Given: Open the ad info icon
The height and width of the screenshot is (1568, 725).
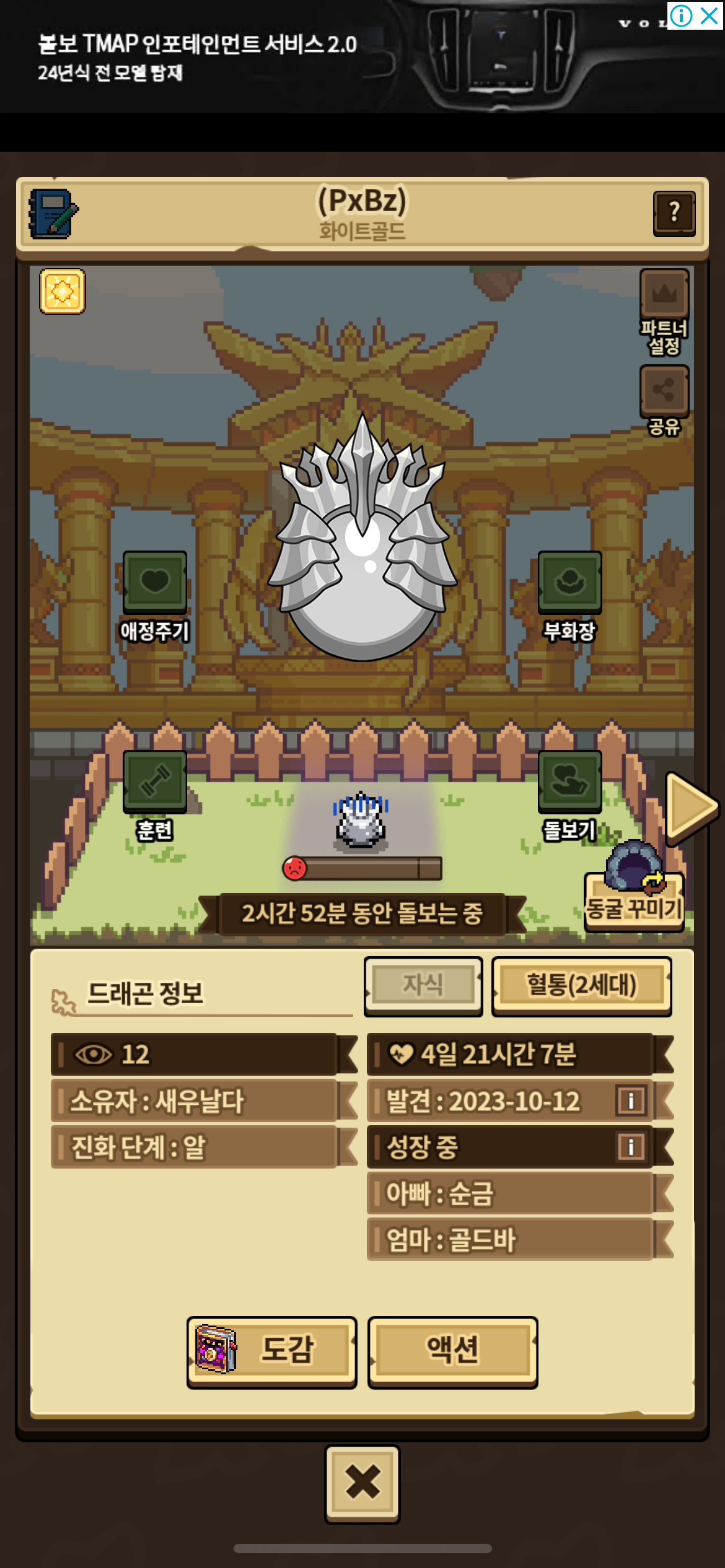Looking at the screenshot, I should (681, 15).
